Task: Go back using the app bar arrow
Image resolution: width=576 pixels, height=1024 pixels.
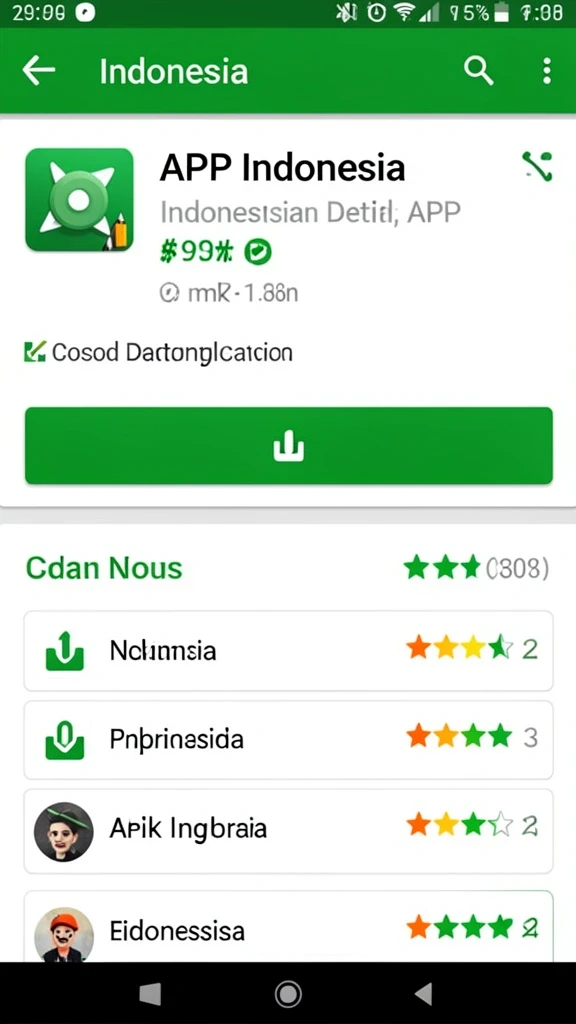Action: click(x=39, y=71)
